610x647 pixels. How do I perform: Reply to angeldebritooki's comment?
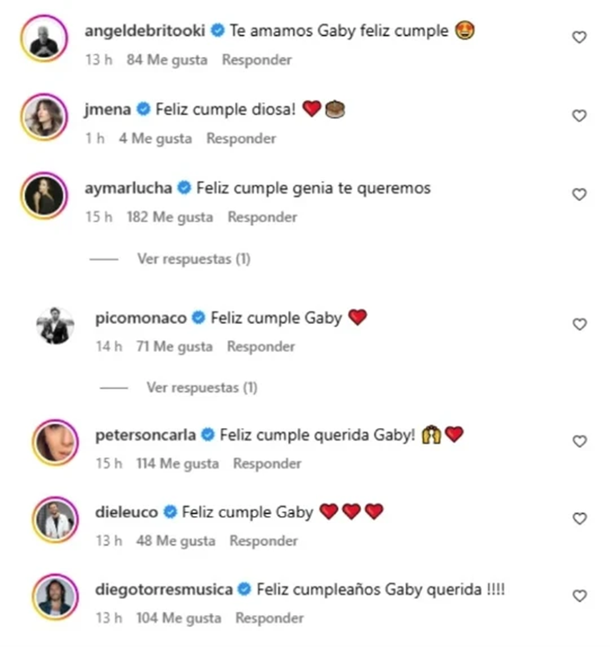coord(257,60)
